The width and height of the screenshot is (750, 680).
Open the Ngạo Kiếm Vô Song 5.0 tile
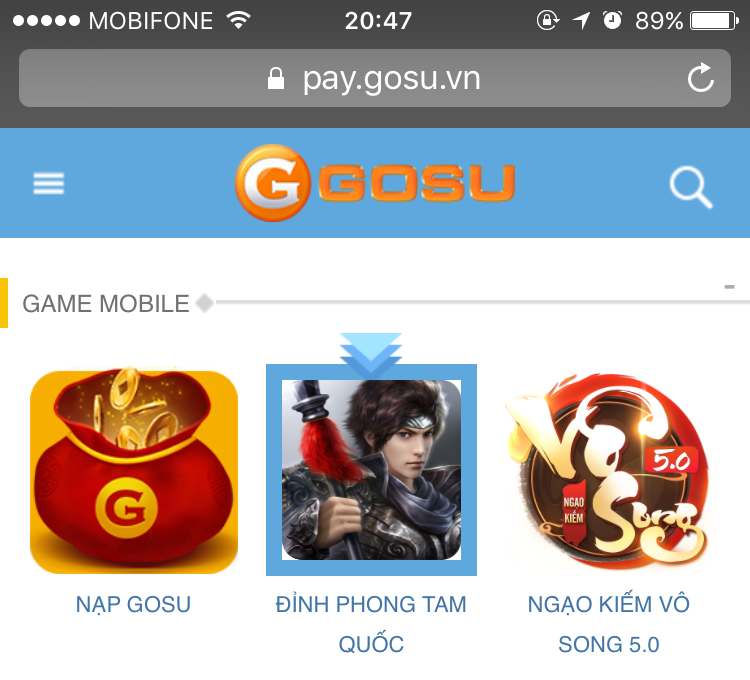coord(608,471)
